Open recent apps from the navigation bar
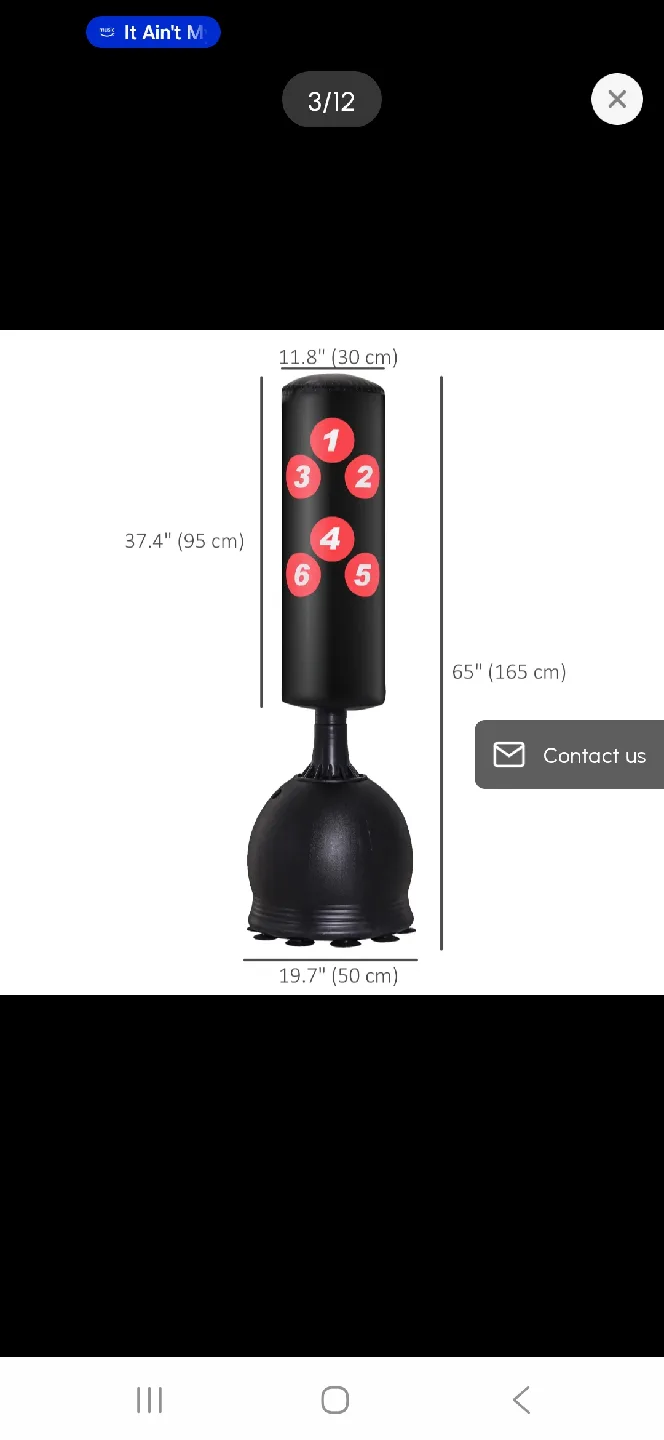 pos(149,1400)
